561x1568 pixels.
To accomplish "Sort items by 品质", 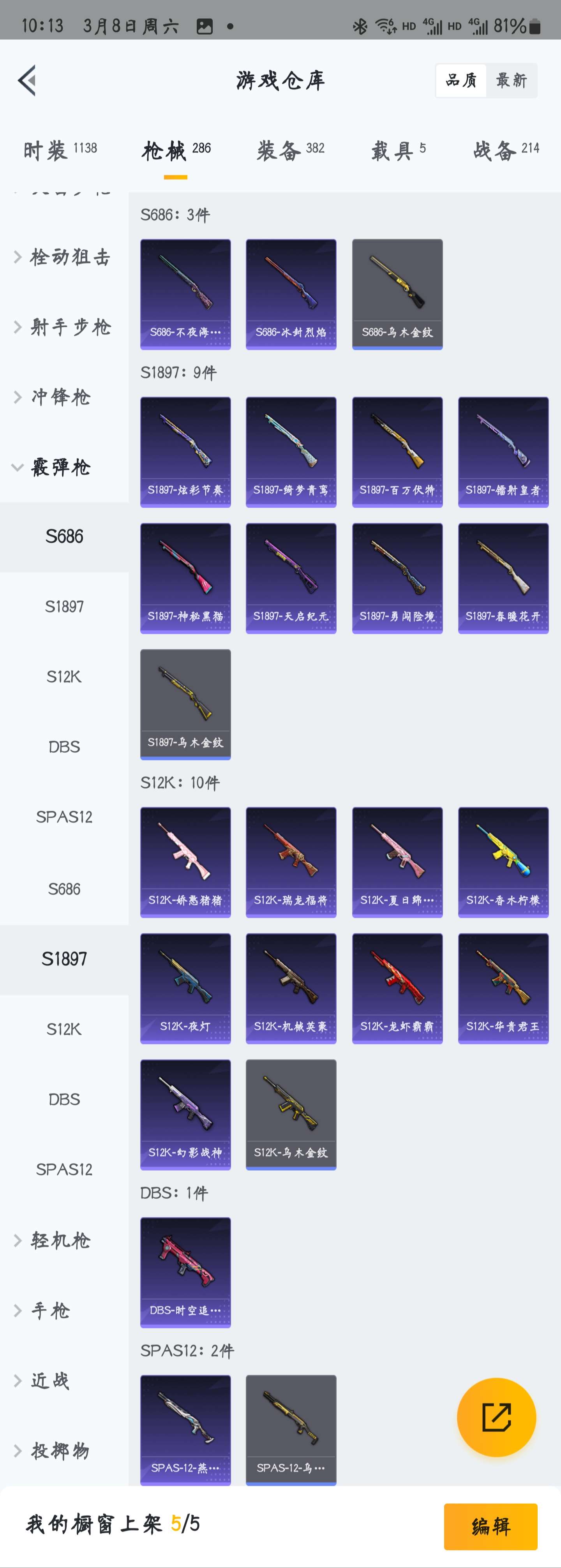I will (461, 80).
